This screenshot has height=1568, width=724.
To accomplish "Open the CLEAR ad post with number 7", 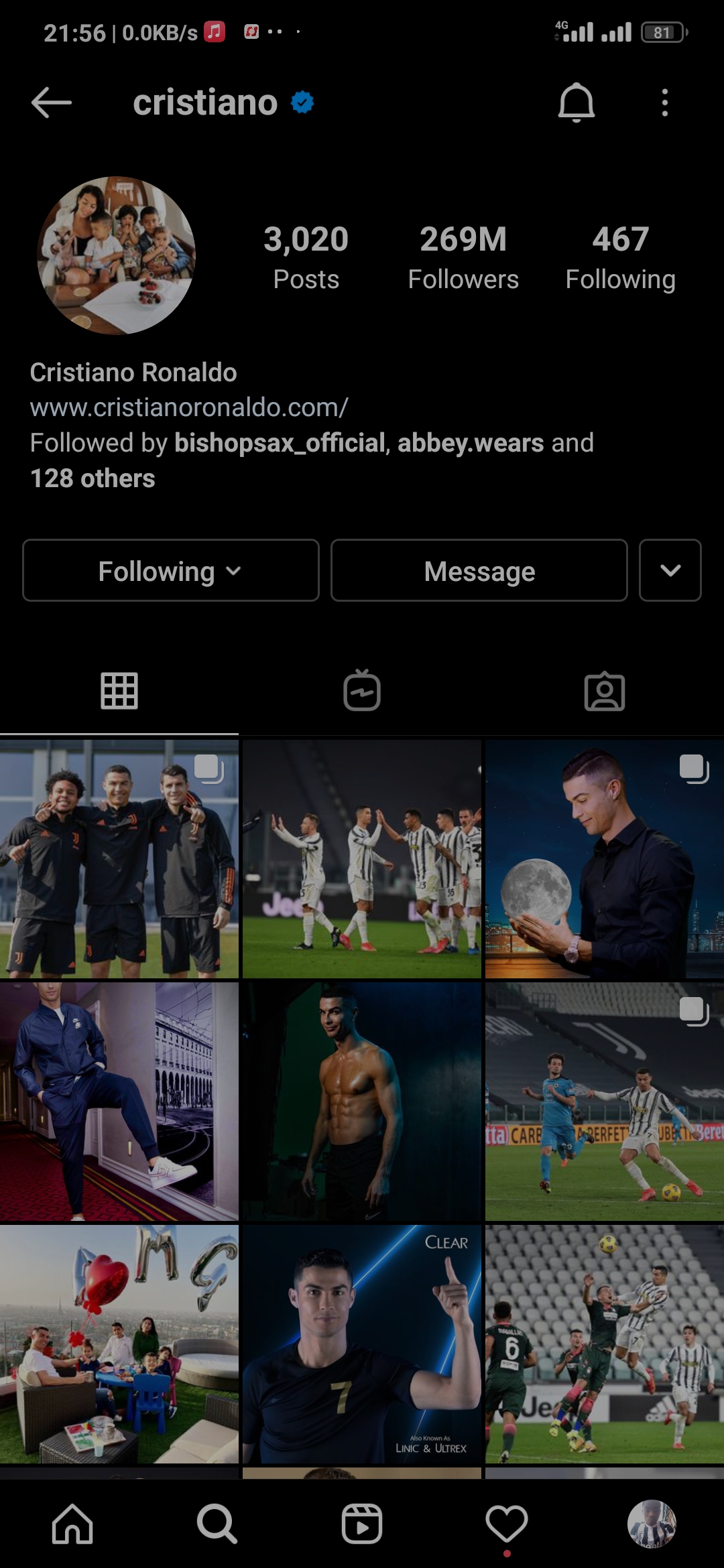I will 362,1344.
